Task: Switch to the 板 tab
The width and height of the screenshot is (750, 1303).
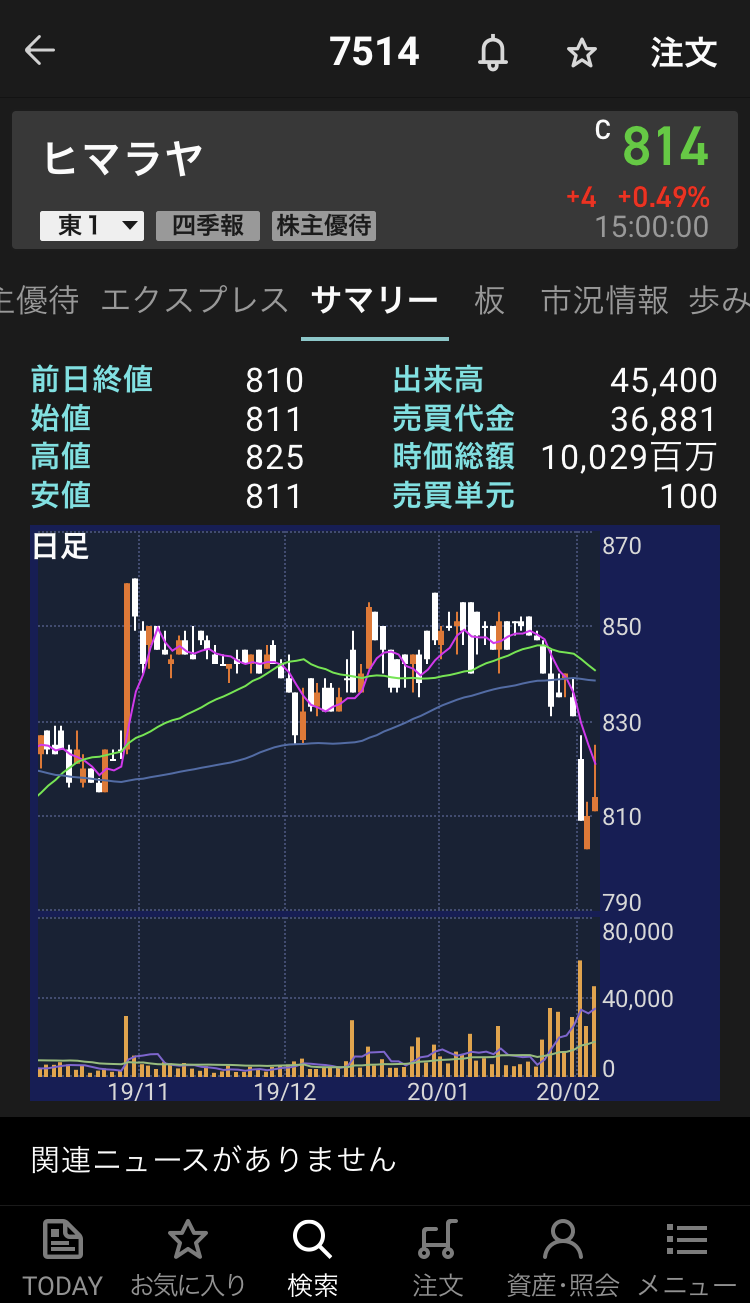Action: point(490,300)
